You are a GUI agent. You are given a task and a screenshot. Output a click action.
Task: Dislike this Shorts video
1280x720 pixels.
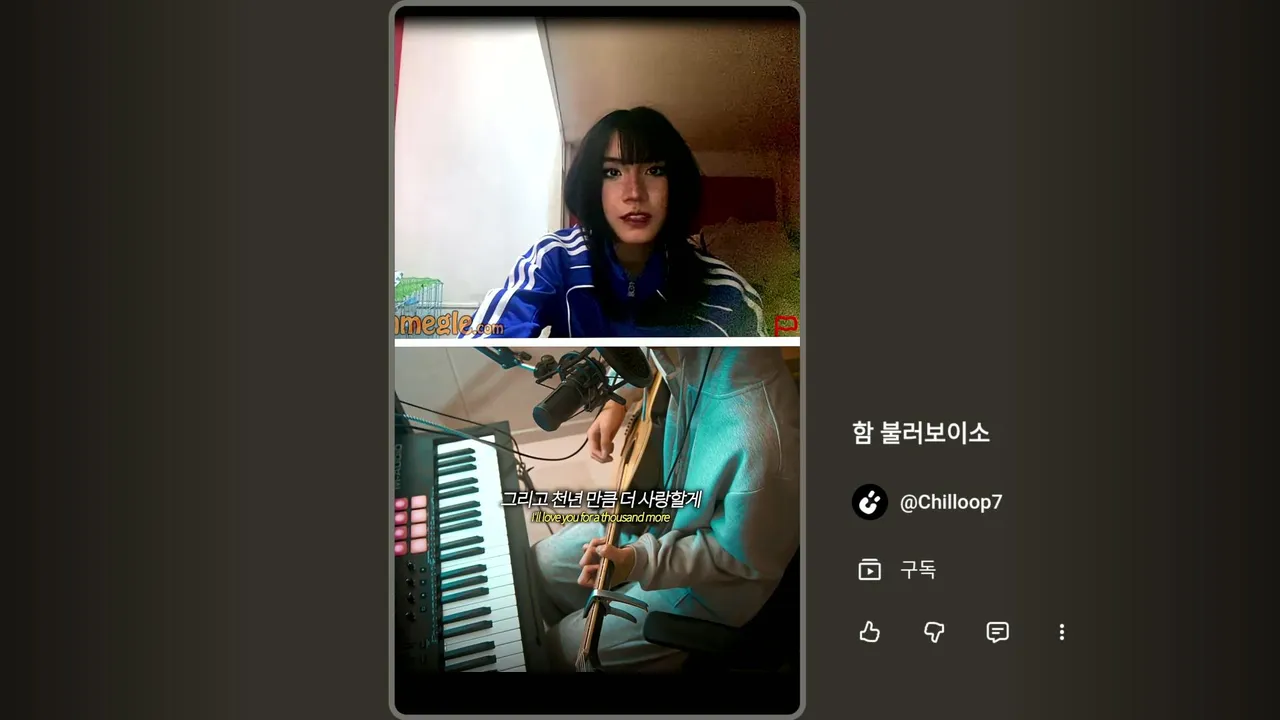[934, 632]
